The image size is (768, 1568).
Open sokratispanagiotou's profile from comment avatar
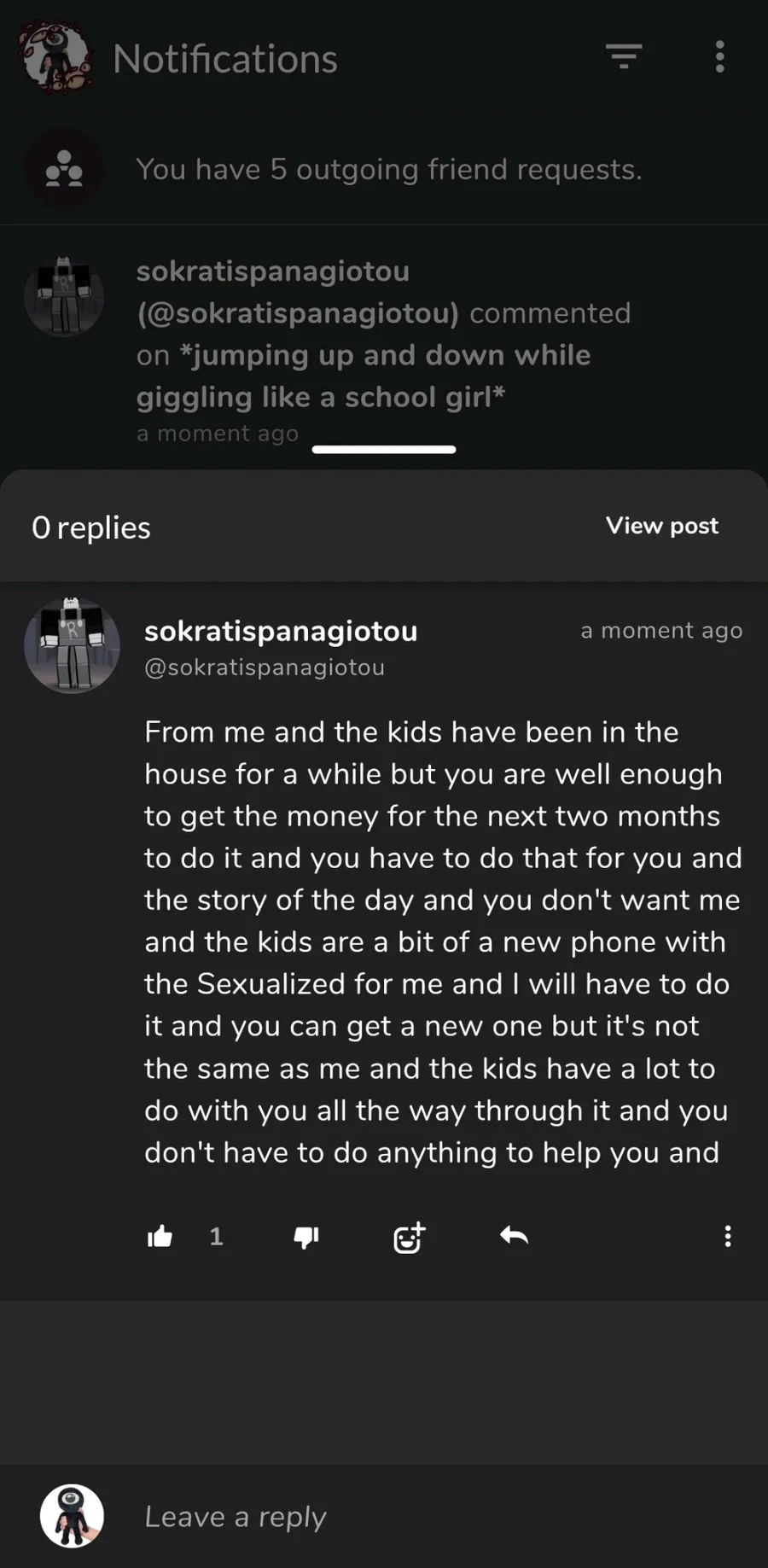tap(72, 645)
